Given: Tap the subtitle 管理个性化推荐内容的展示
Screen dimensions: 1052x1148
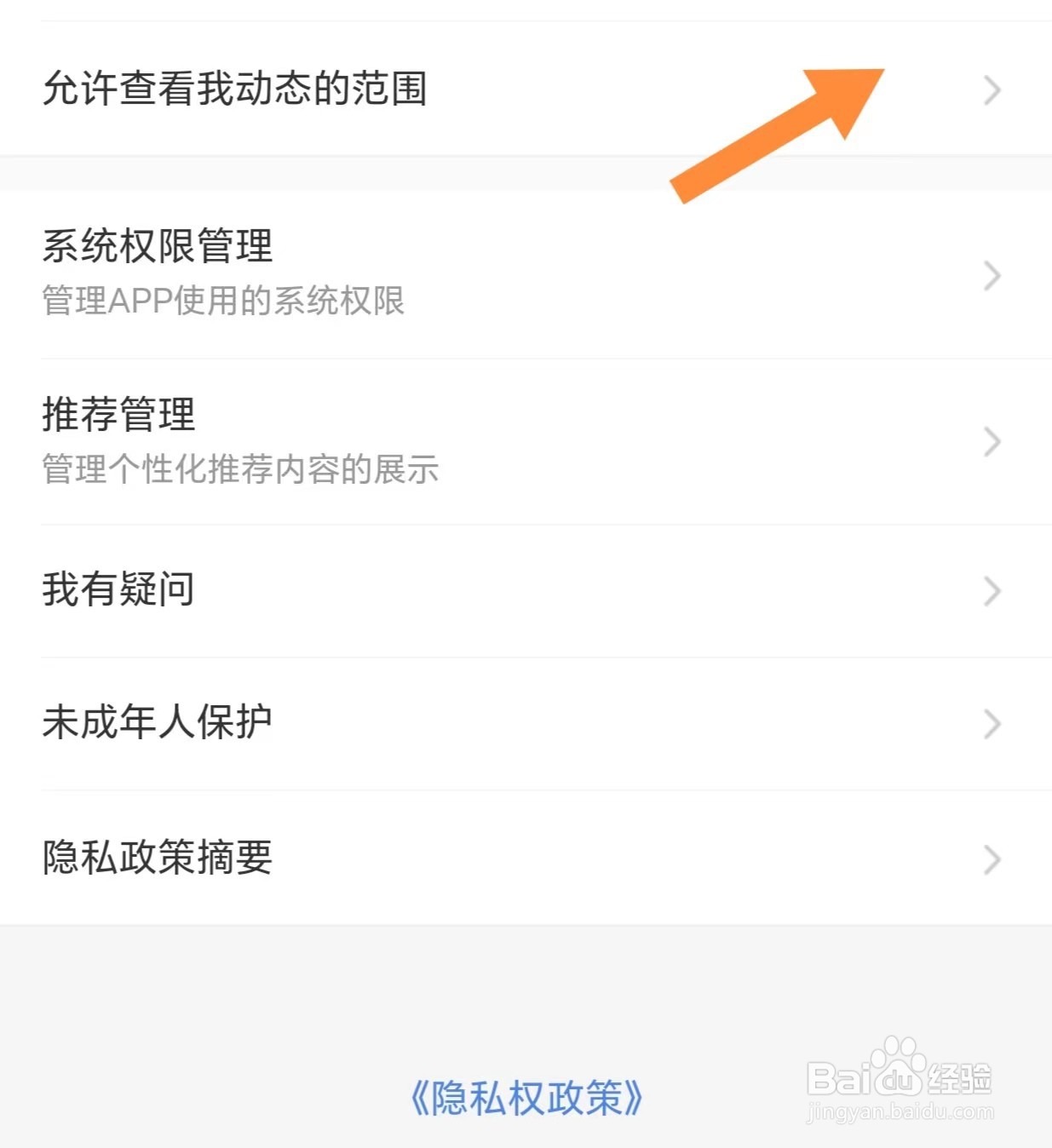Looking at the screenshot, I should pos(240,468).
